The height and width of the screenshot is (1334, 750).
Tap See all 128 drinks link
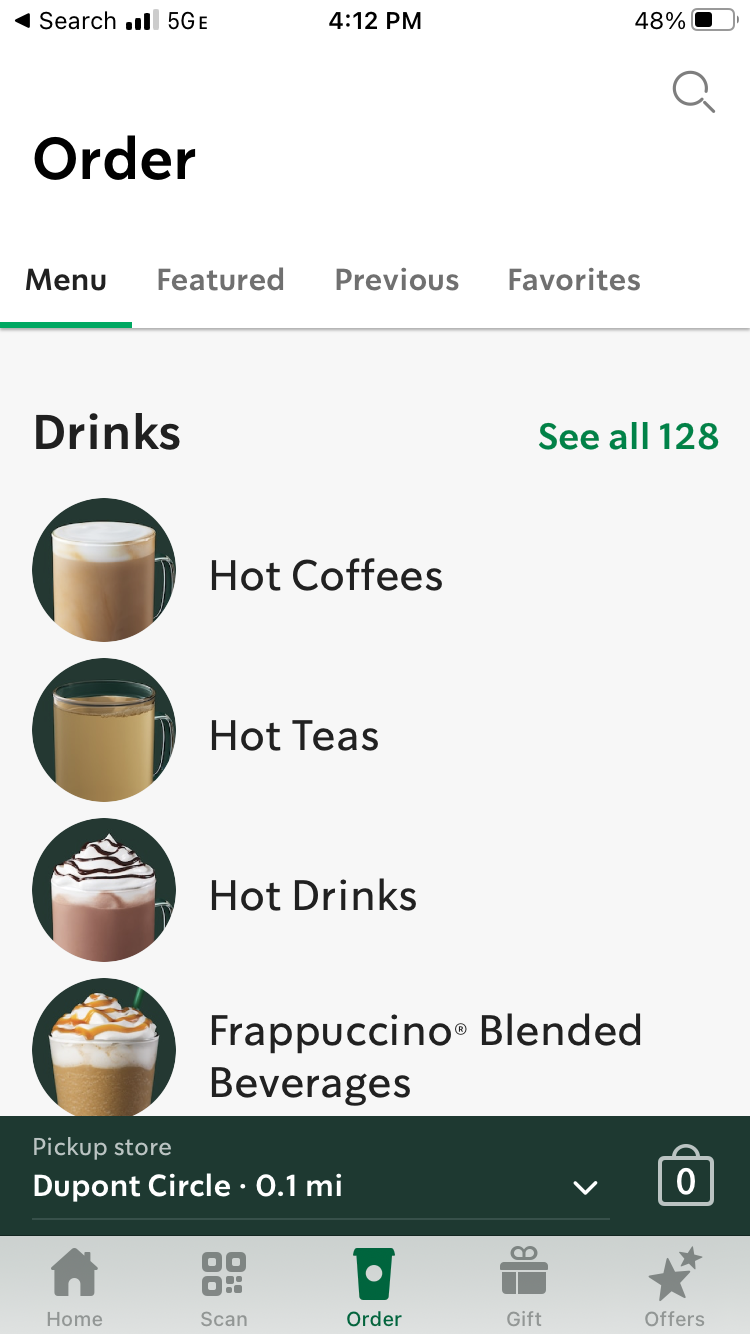coord(628,436)
